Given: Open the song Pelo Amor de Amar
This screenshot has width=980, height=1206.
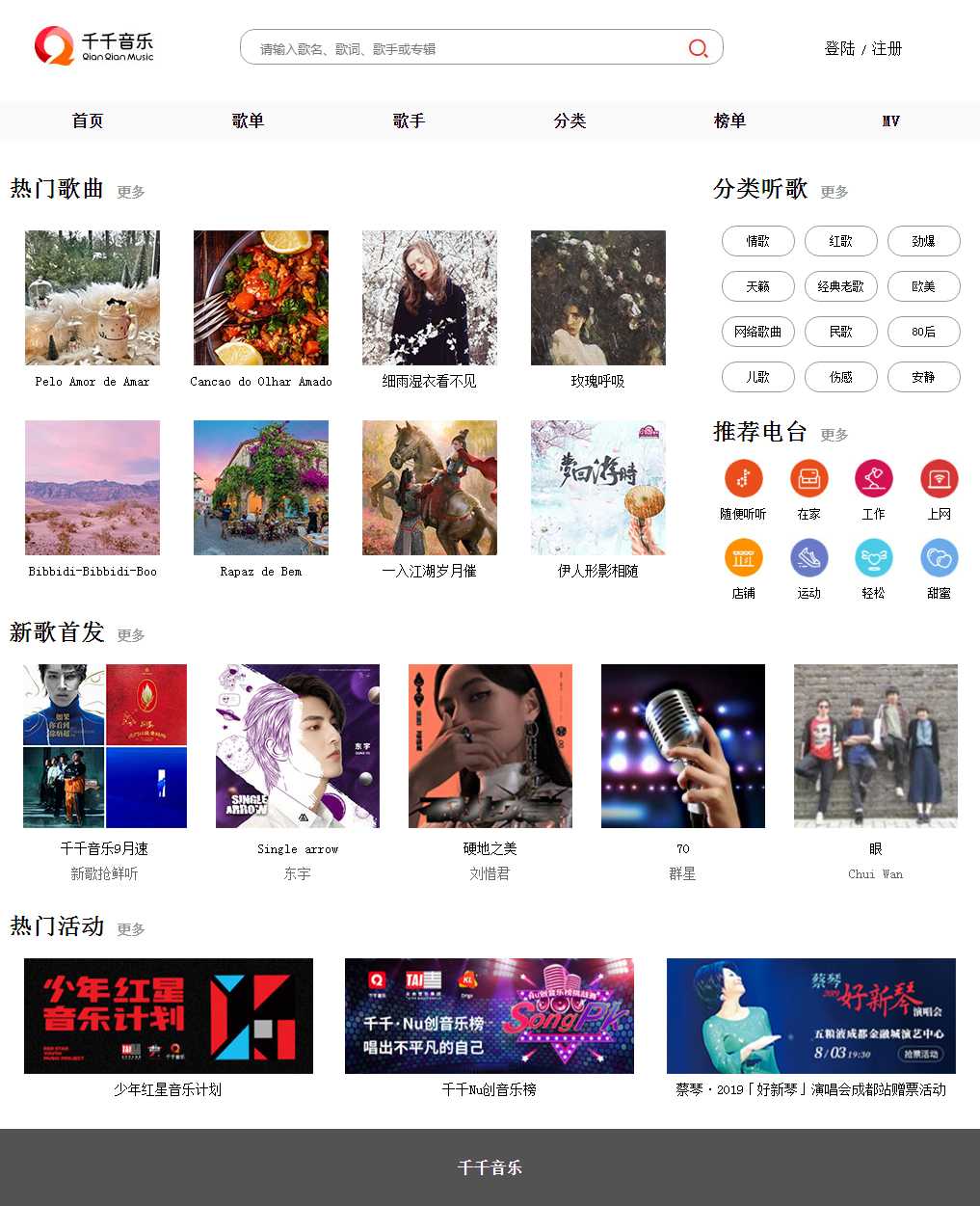Looking at the screenshot, I should pos(93,298).
